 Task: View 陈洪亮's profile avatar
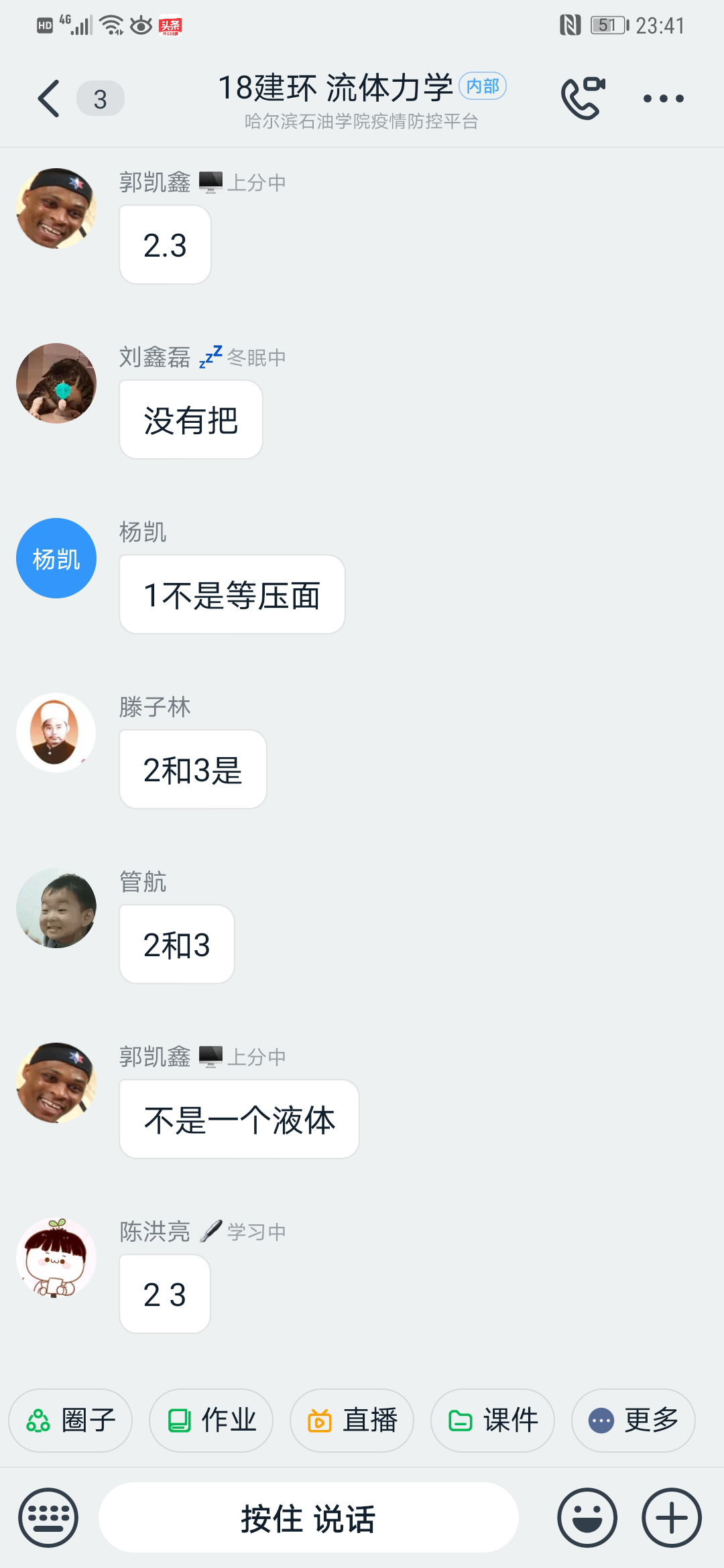(56, 1258)
